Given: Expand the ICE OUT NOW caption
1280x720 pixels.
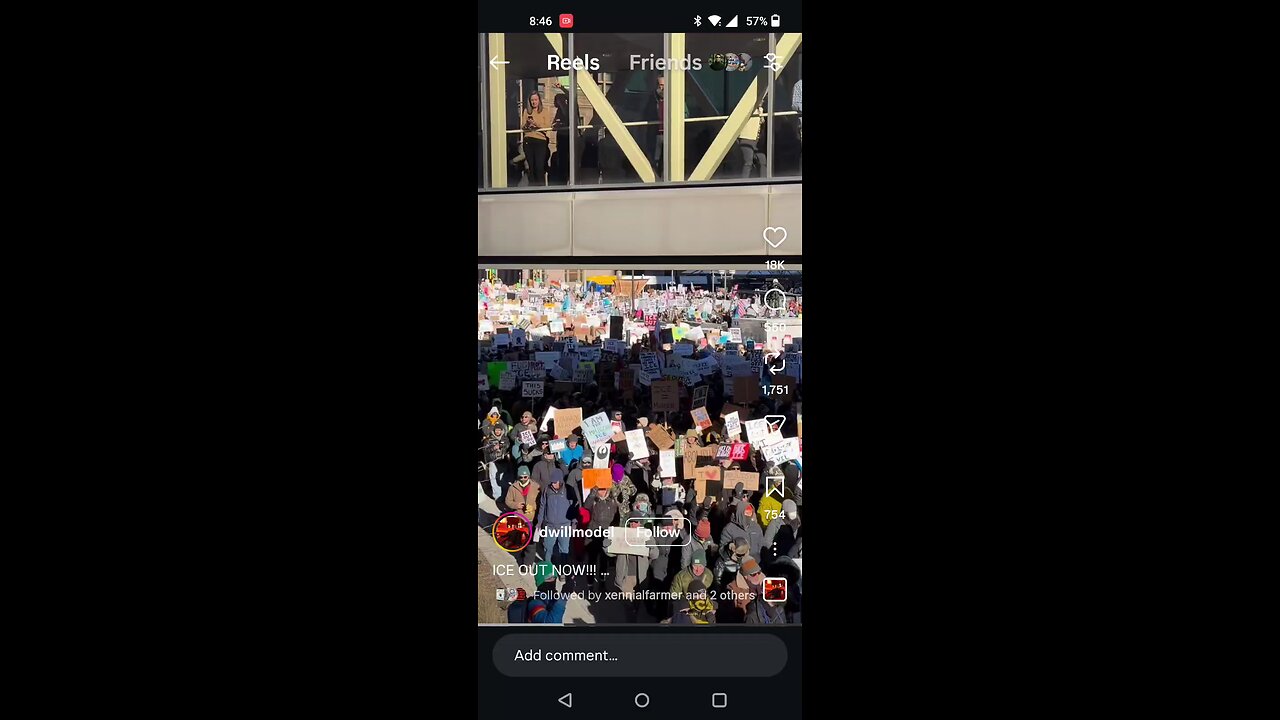Looking at the screenshot, I should (x=551, y=570).
